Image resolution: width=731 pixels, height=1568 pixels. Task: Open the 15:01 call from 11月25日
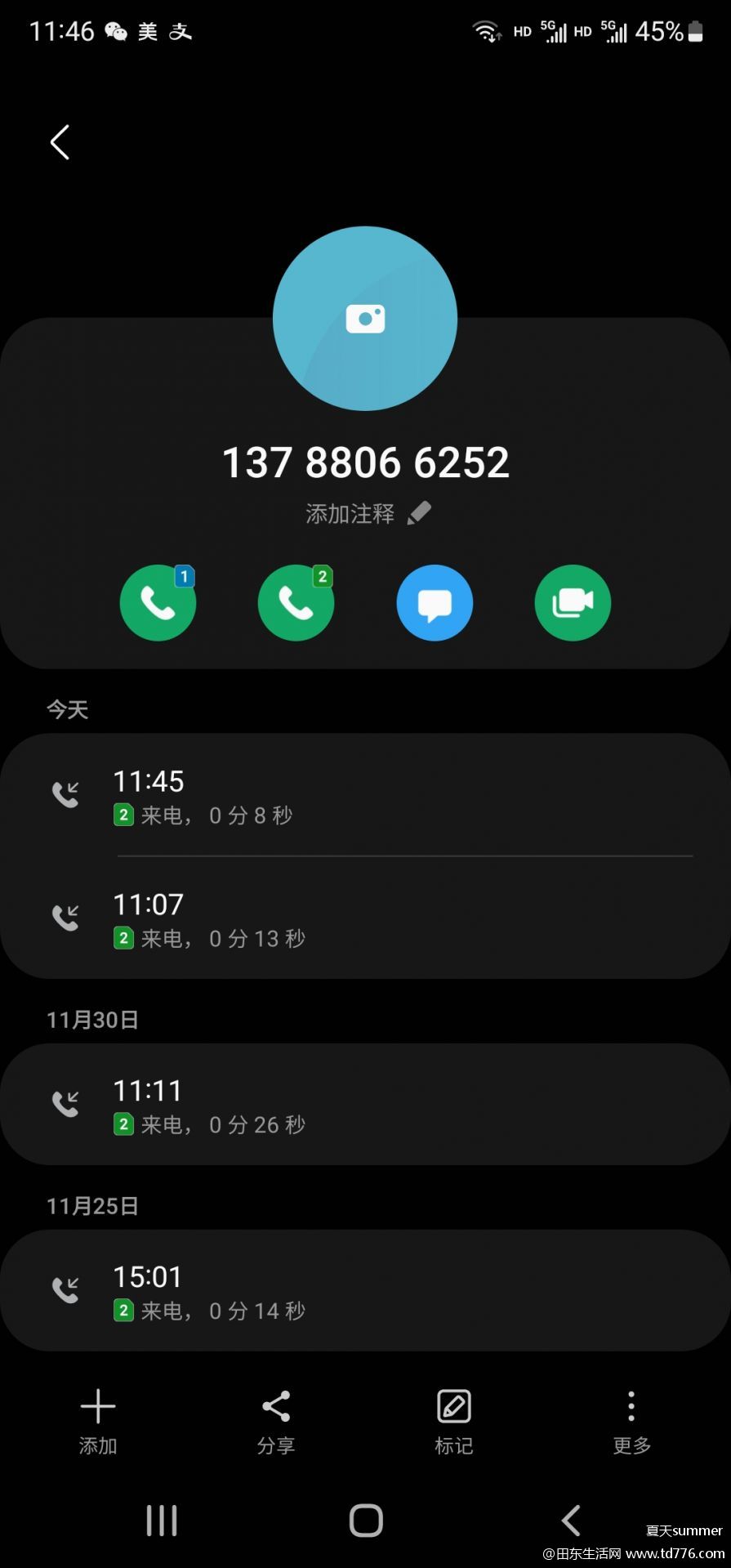[365, 1291]
